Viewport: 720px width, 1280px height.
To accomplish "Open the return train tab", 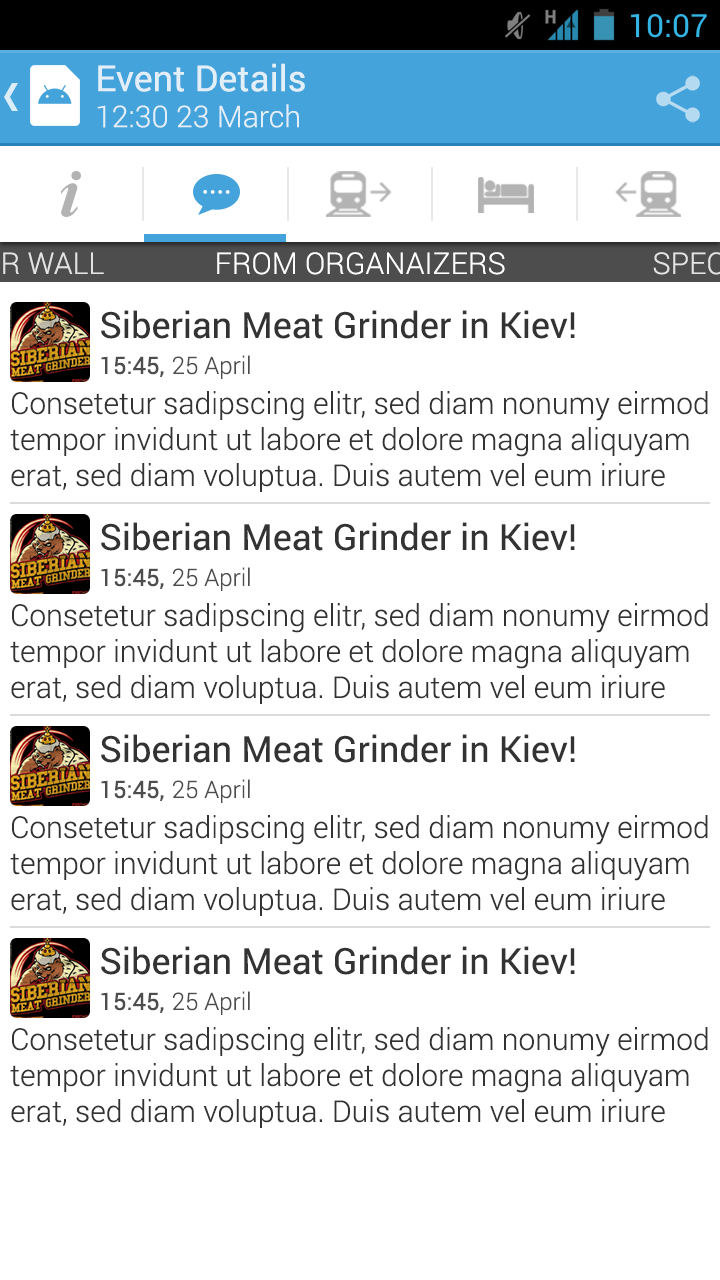I will coord(649,194).
